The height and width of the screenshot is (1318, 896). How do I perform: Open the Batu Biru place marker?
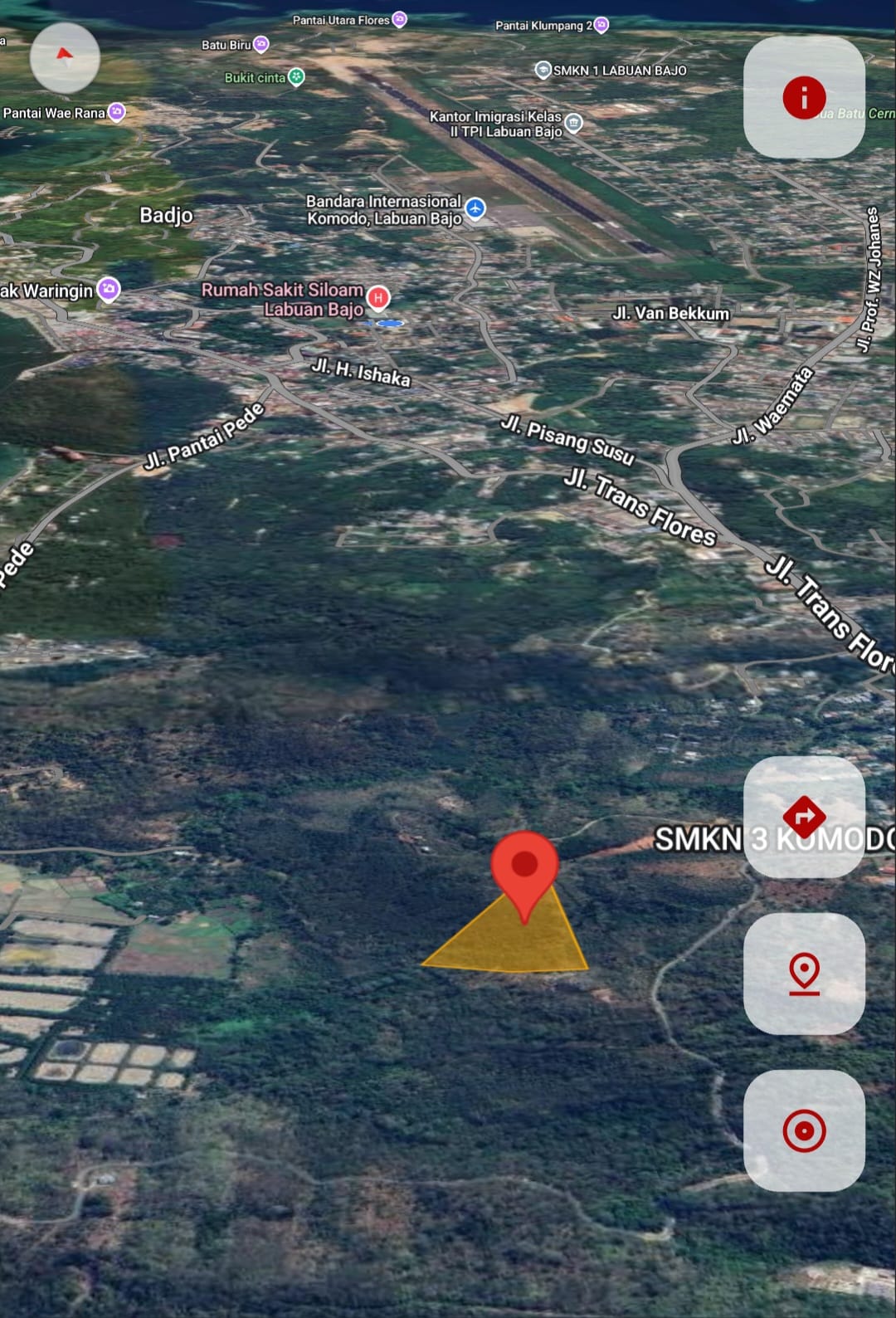[x=261, y=44]
